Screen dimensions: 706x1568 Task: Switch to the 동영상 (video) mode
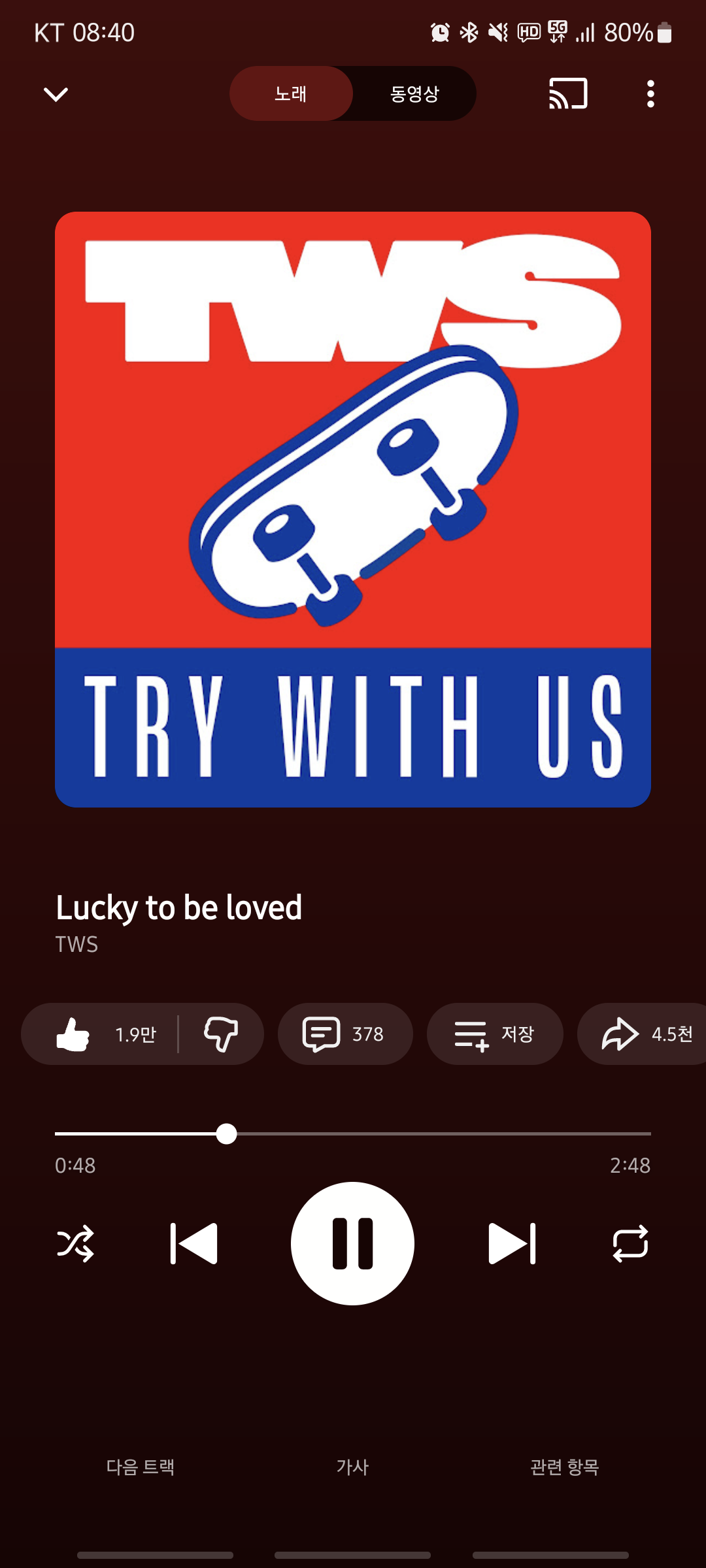(x=414, y=93)
